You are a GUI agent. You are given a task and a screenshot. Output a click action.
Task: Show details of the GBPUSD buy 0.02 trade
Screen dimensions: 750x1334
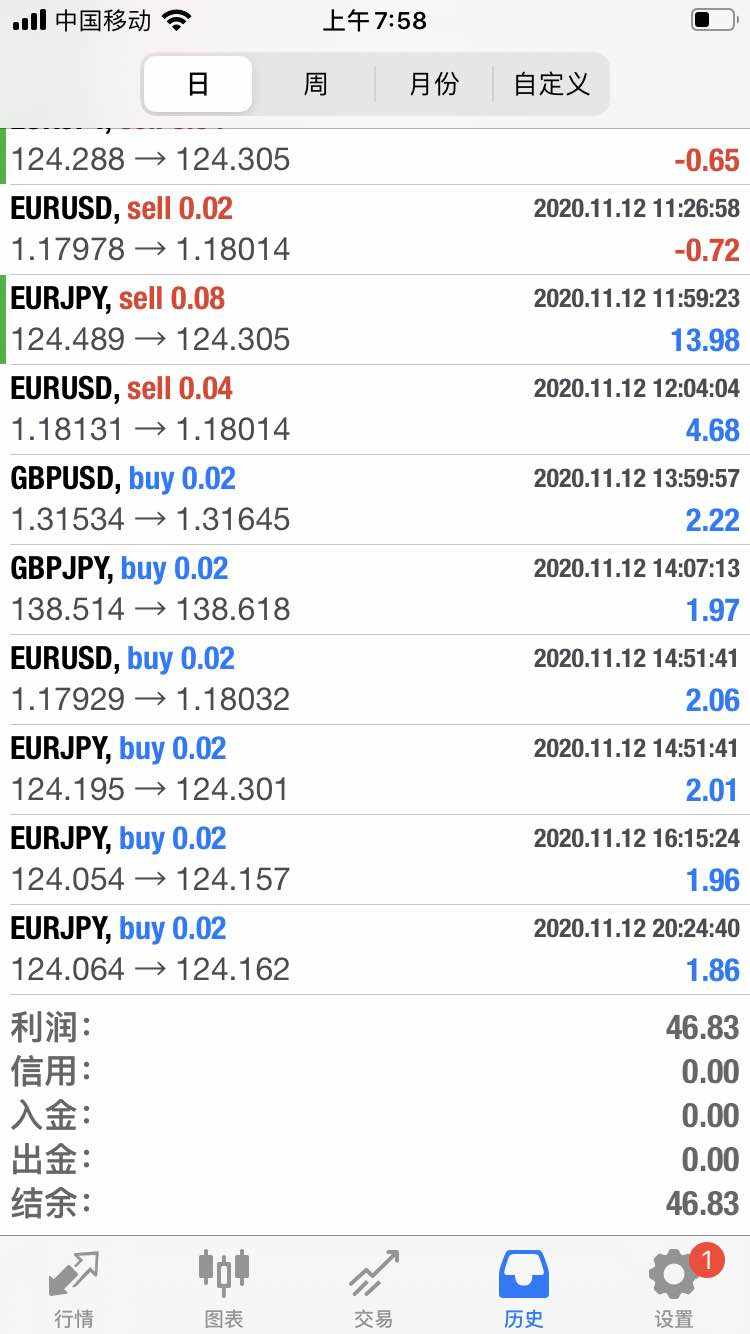coord(375,499)
